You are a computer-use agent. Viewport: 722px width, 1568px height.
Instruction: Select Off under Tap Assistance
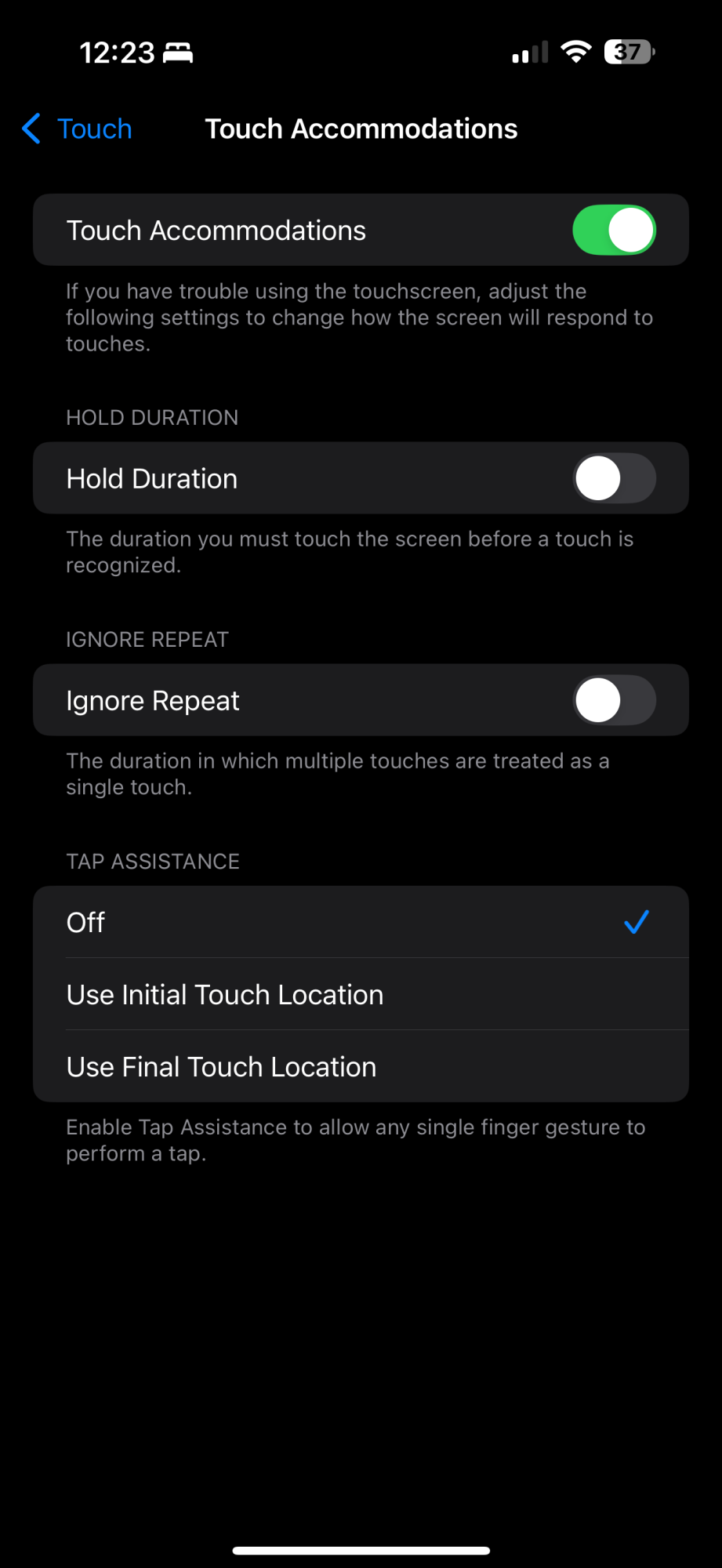361,923
